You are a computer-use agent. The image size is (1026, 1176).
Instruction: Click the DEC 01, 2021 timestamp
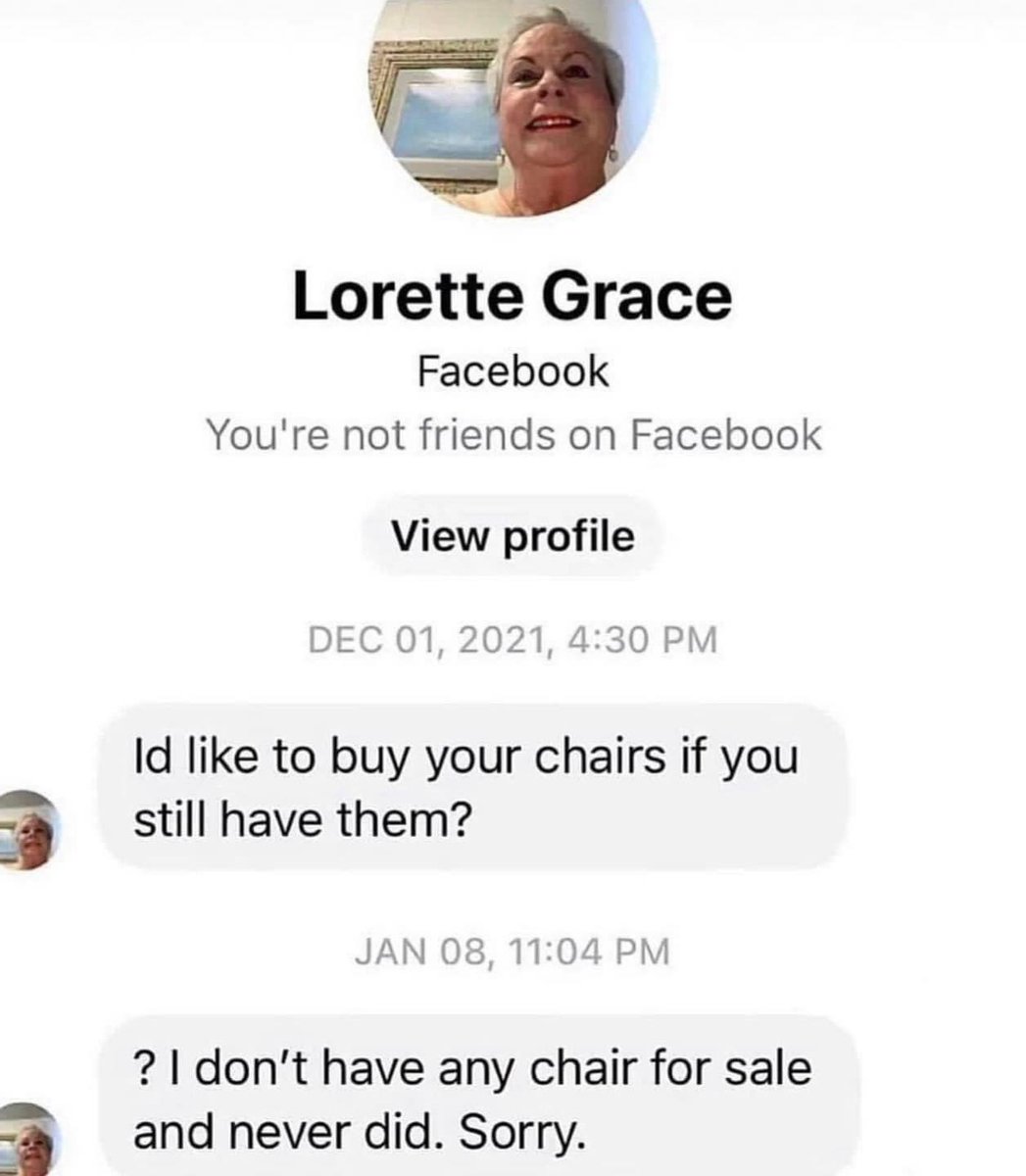[513, 641]
